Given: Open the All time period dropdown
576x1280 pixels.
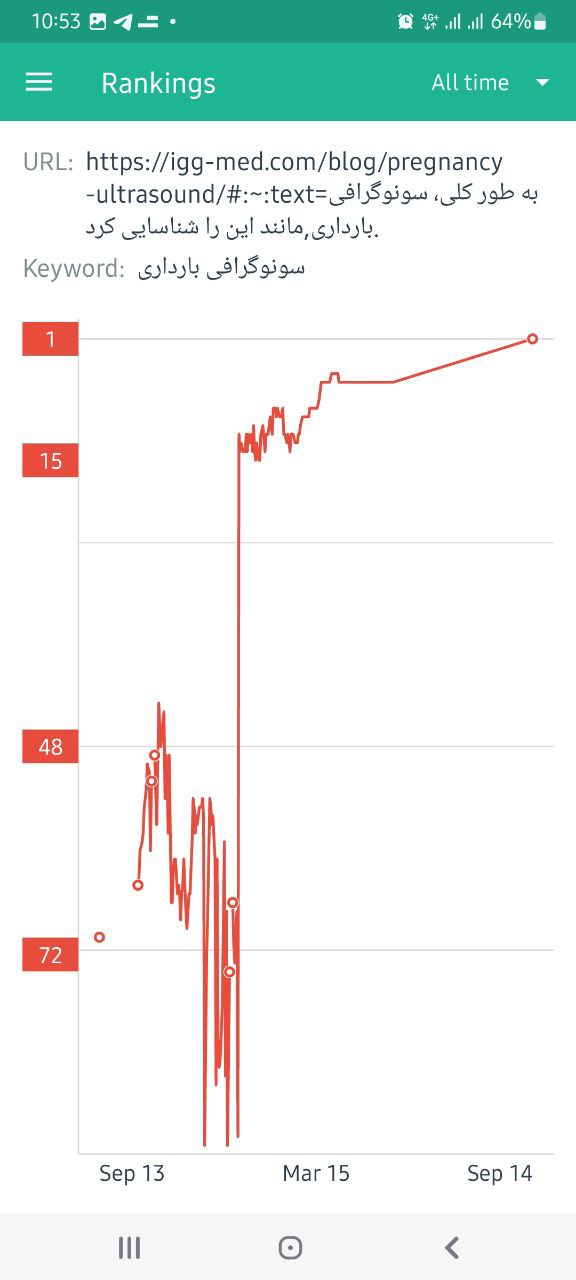Looking at the screenshot, I should (490, 82).
